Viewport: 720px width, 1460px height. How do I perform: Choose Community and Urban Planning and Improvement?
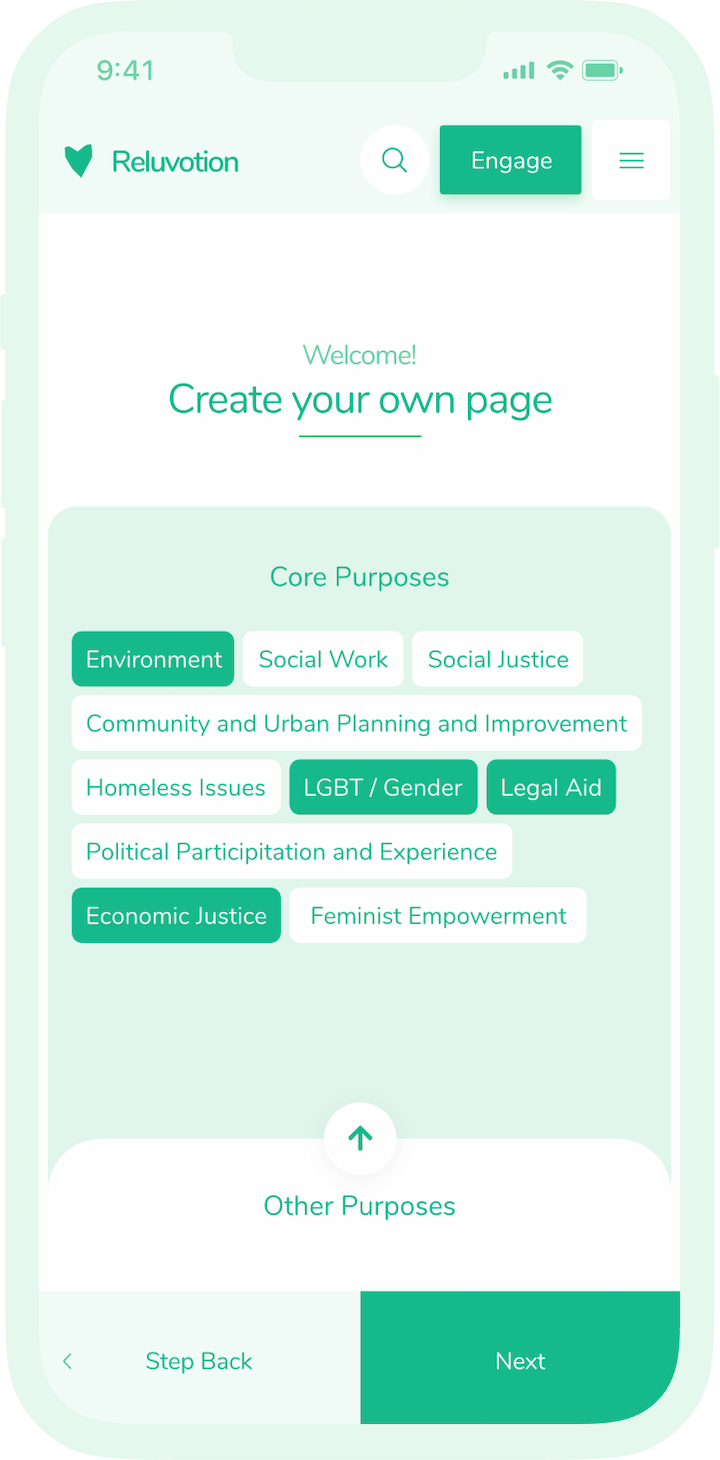pyautogui.click(x=356, y=723)
